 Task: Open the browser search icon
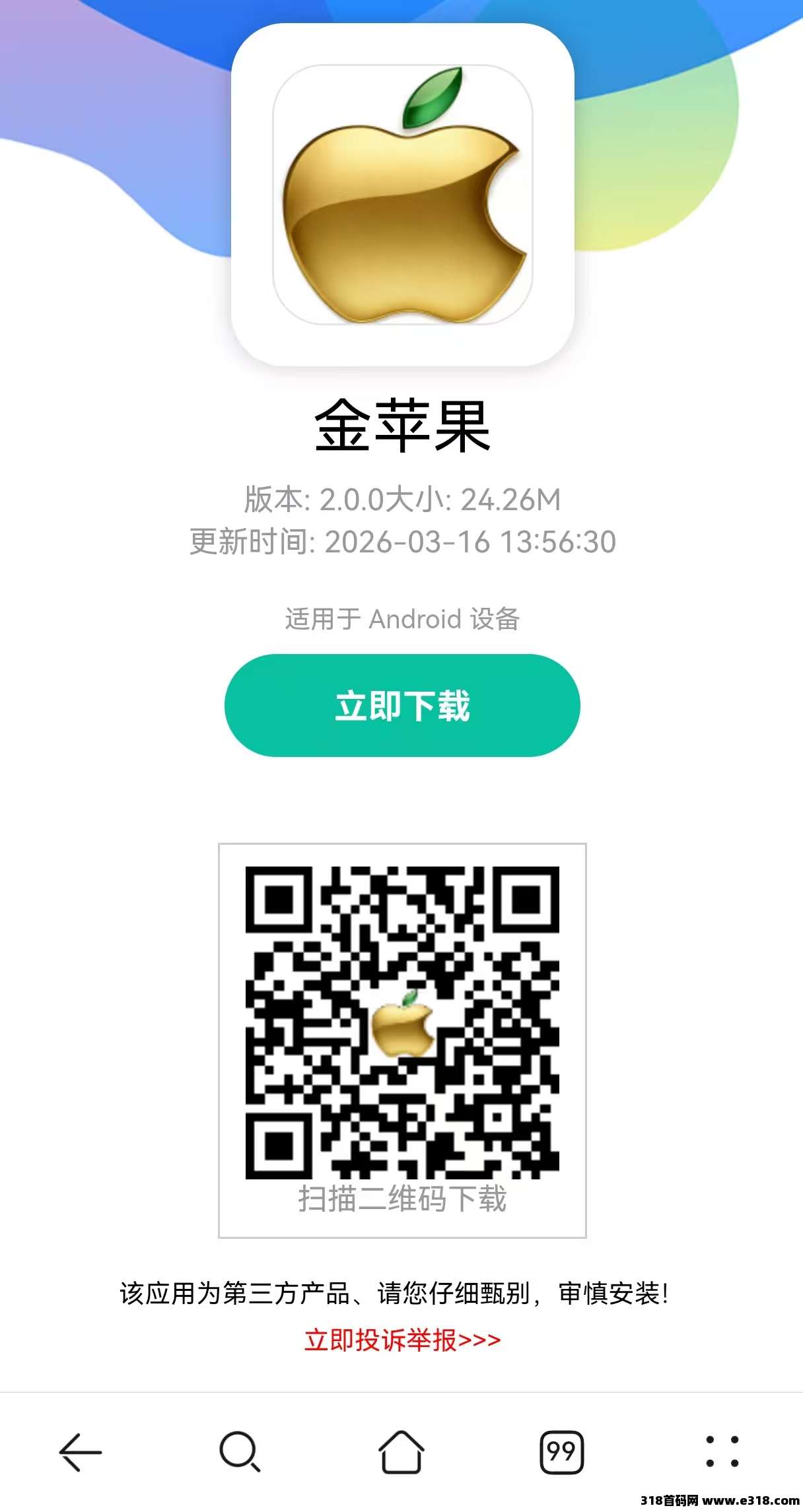pos(240,1452)
